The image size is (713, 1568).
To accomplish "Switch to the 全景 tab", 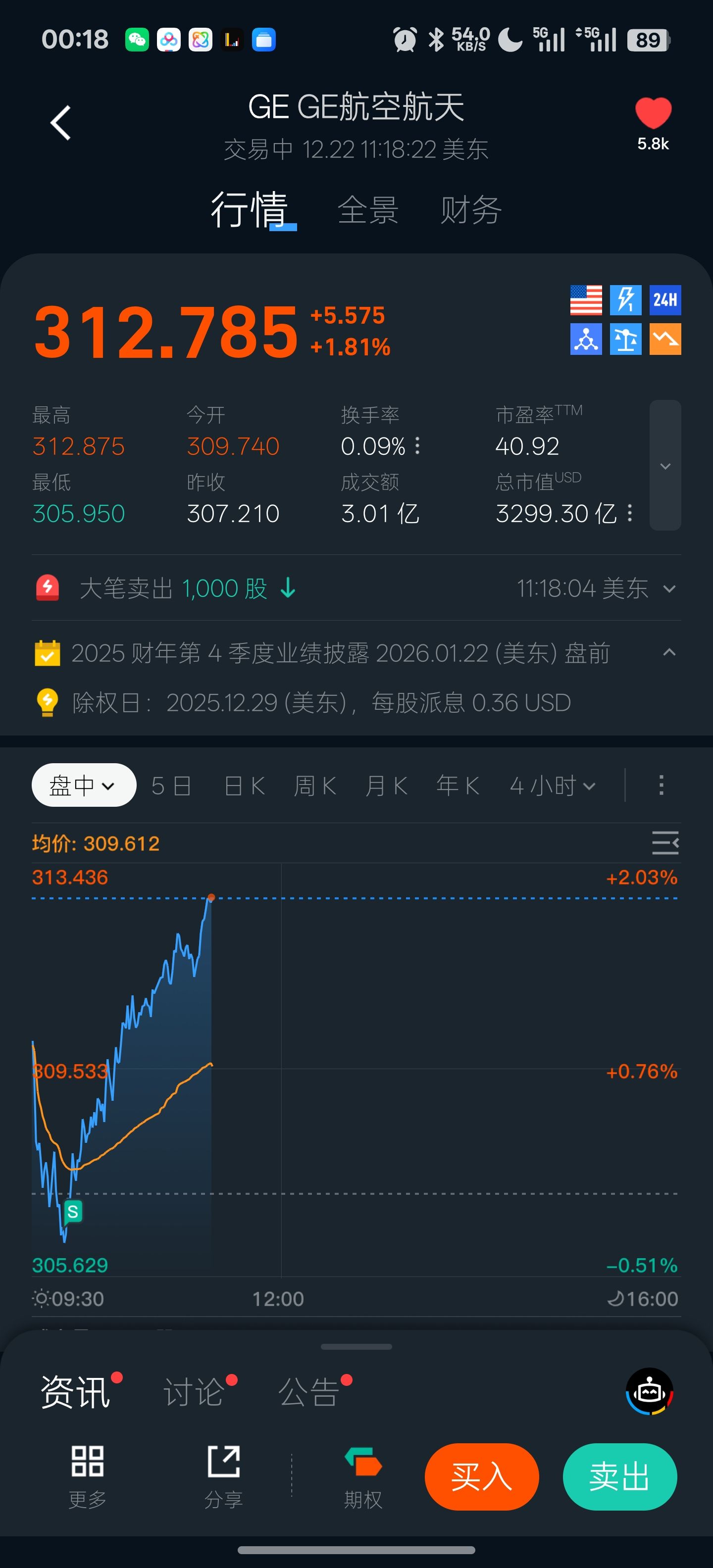I will [368, 211].
